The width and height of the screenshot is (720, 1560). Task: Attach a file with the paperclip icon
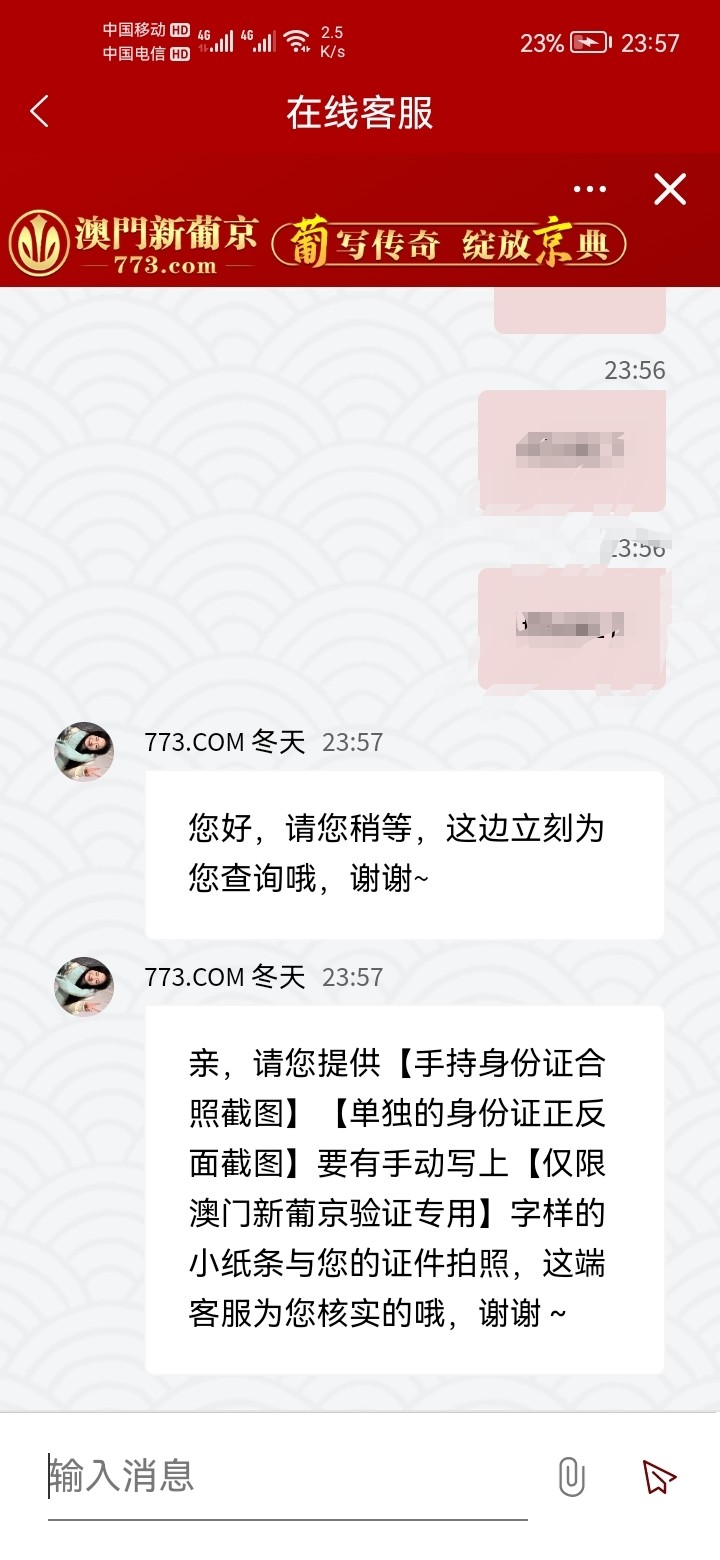pyautogui.click(x=571, y=1476)
